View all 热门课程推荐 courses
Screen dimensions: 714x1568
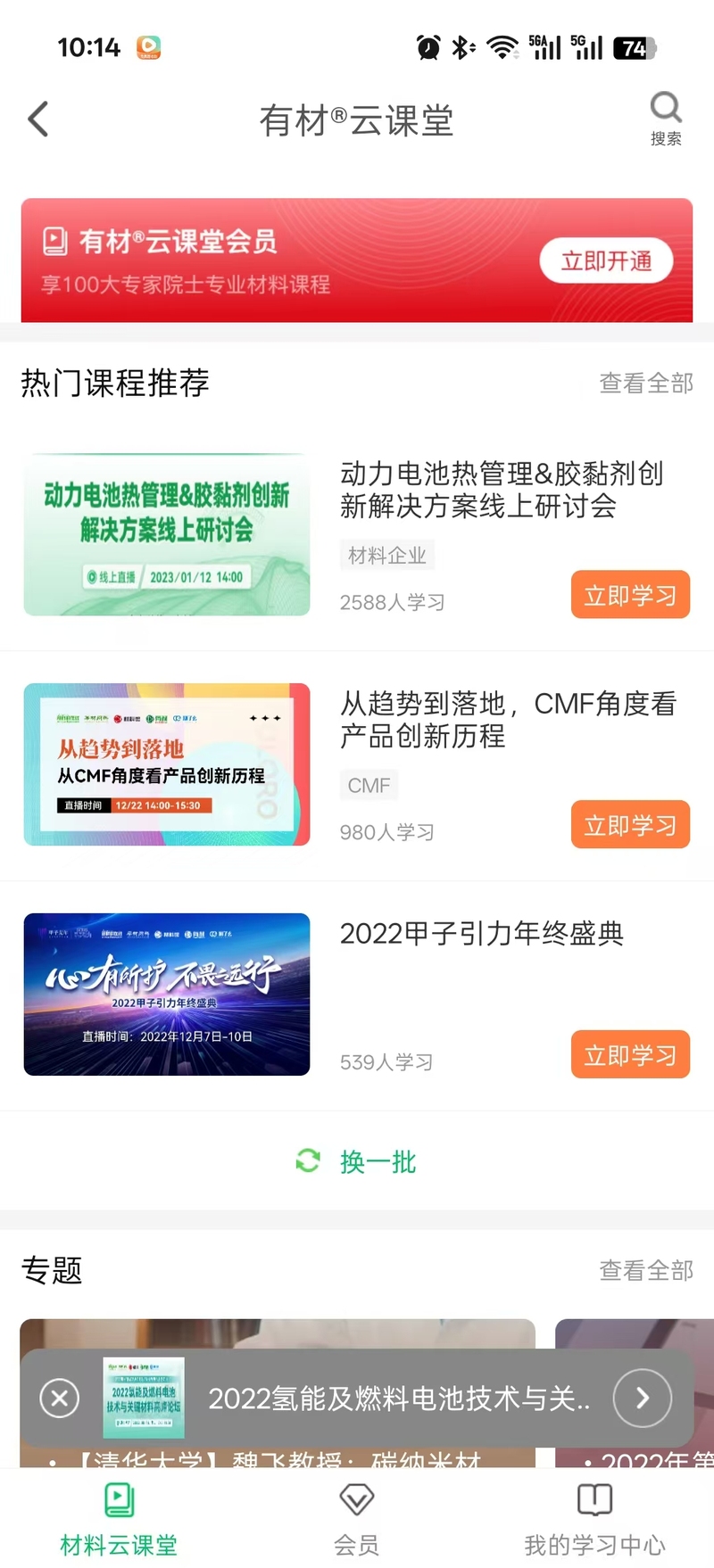(x=645, y=384)
